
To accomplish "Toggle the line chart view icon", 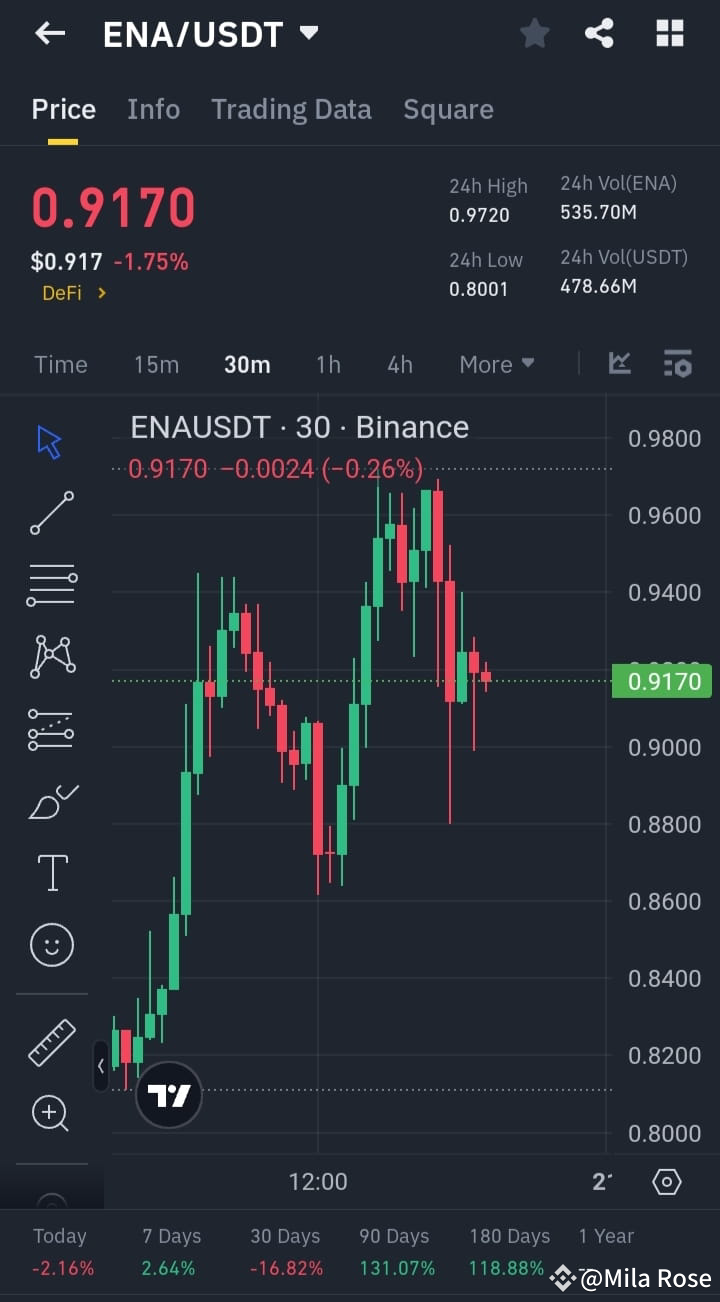I will (620, 364).
